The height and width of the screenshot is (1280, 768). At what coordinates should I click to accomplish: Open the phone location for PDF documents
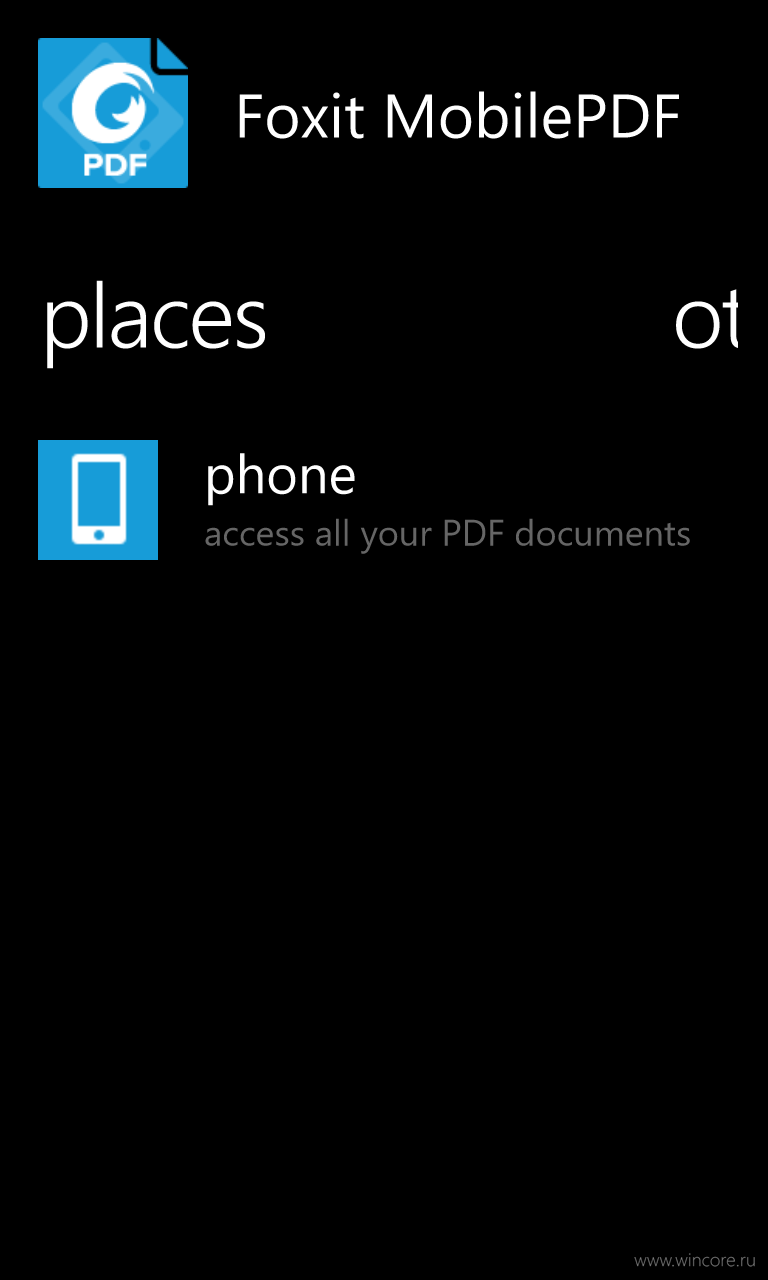(365, 500)
